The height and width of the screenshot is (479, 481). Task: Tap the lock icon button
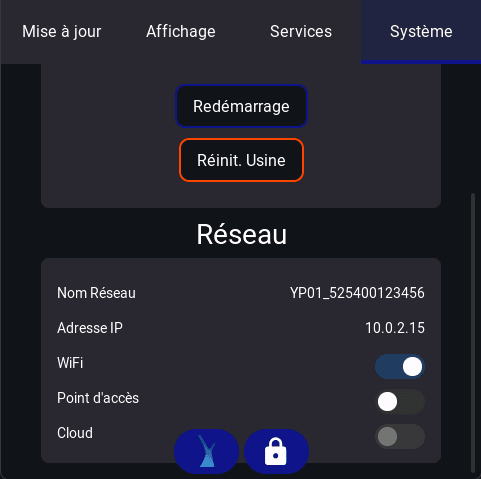point(276,451)
